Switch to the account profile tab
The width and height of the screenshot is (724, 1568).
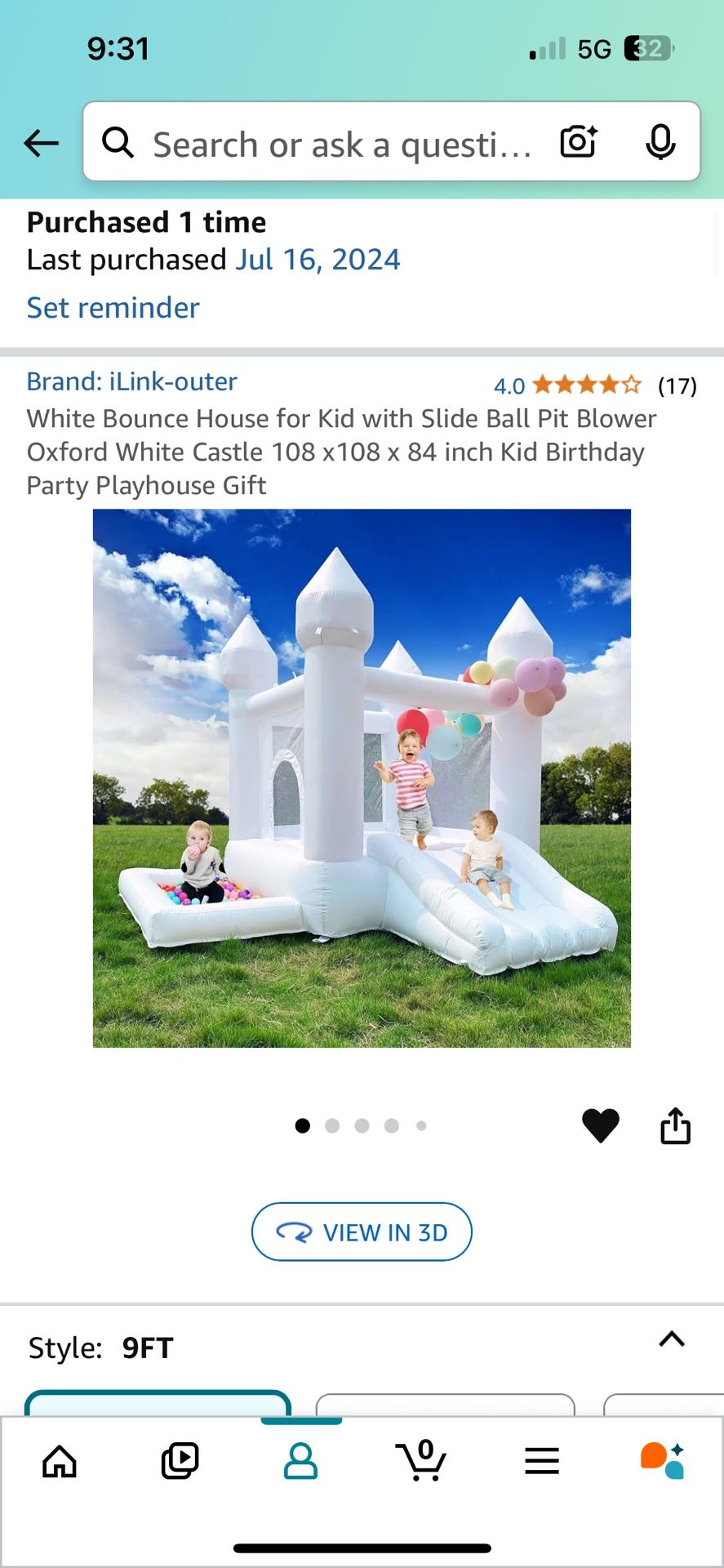(300, 1461)
